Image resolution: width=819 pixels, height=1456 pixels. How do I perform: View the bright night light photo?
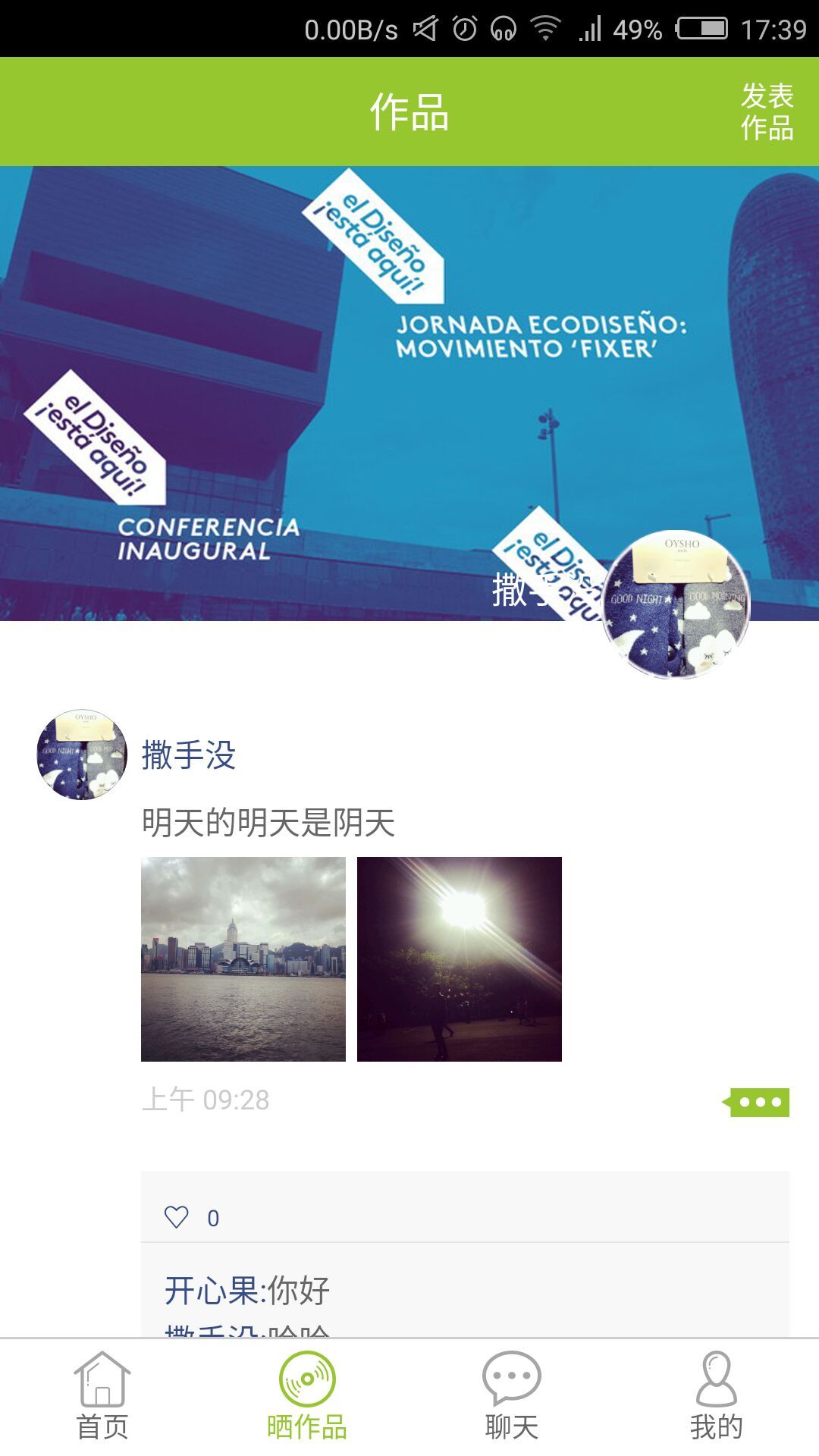(460, 959)
